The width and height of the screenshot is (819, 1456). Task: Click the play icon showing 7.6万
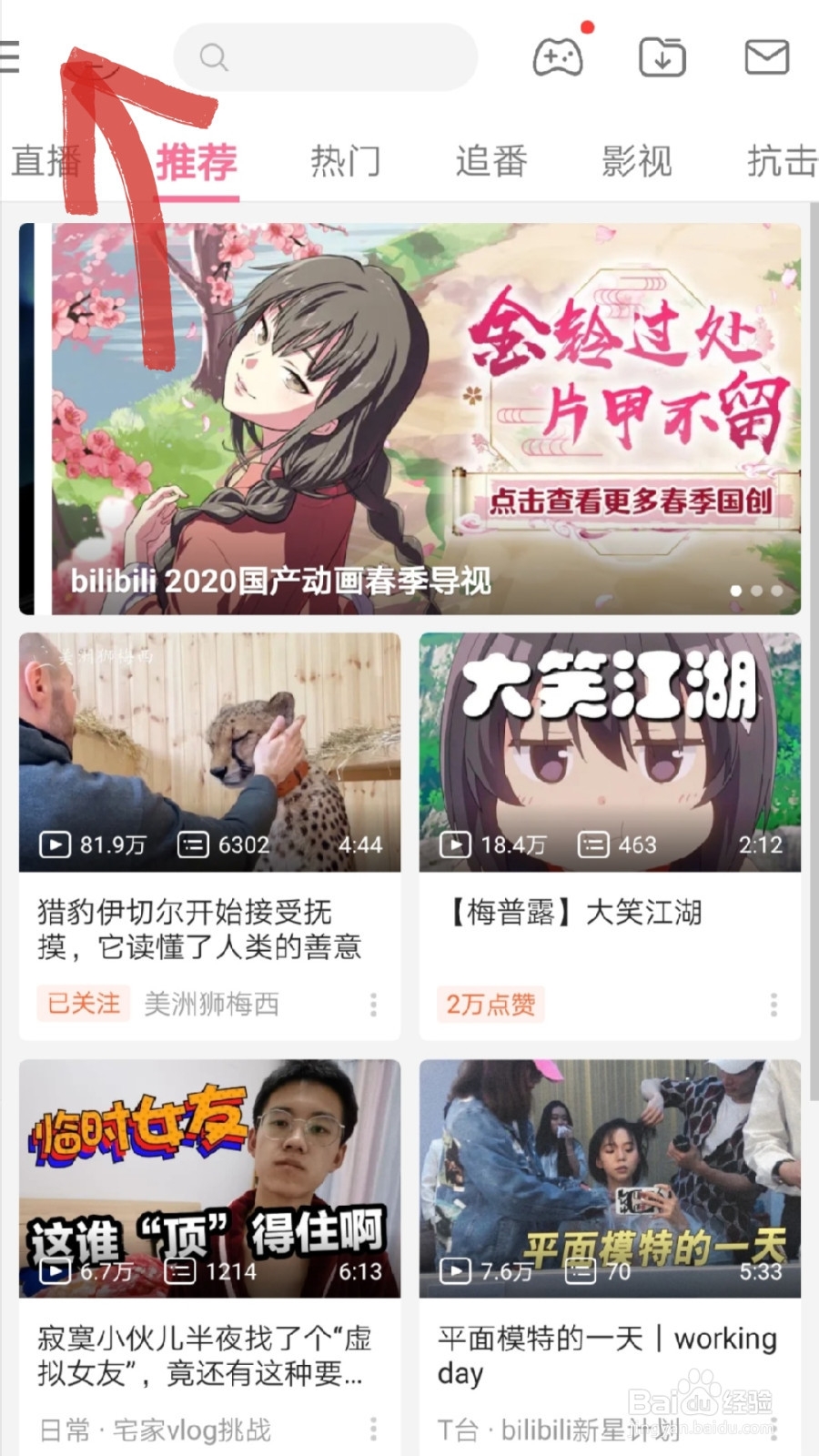457,1273
